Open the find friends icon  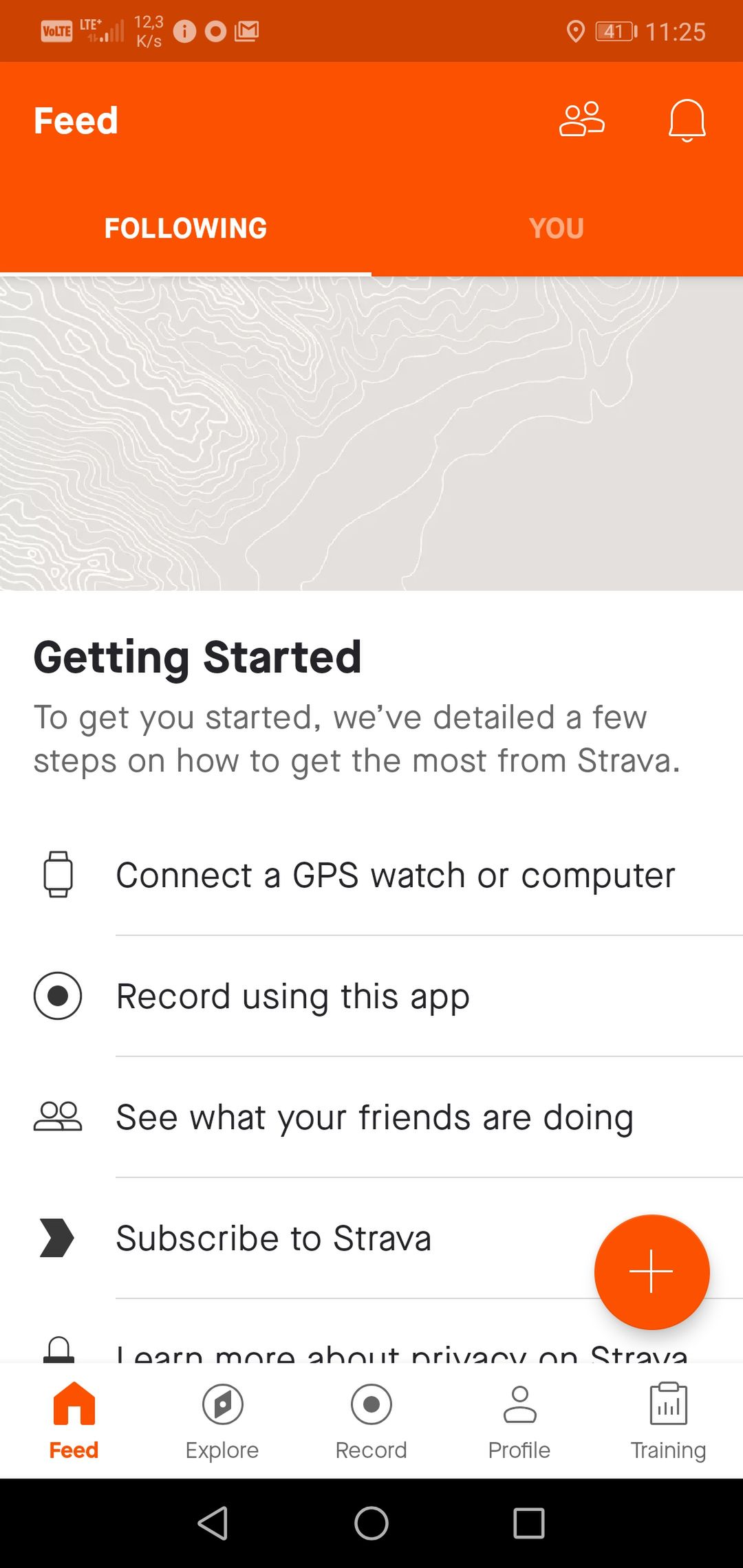click(x=582, y=120)
